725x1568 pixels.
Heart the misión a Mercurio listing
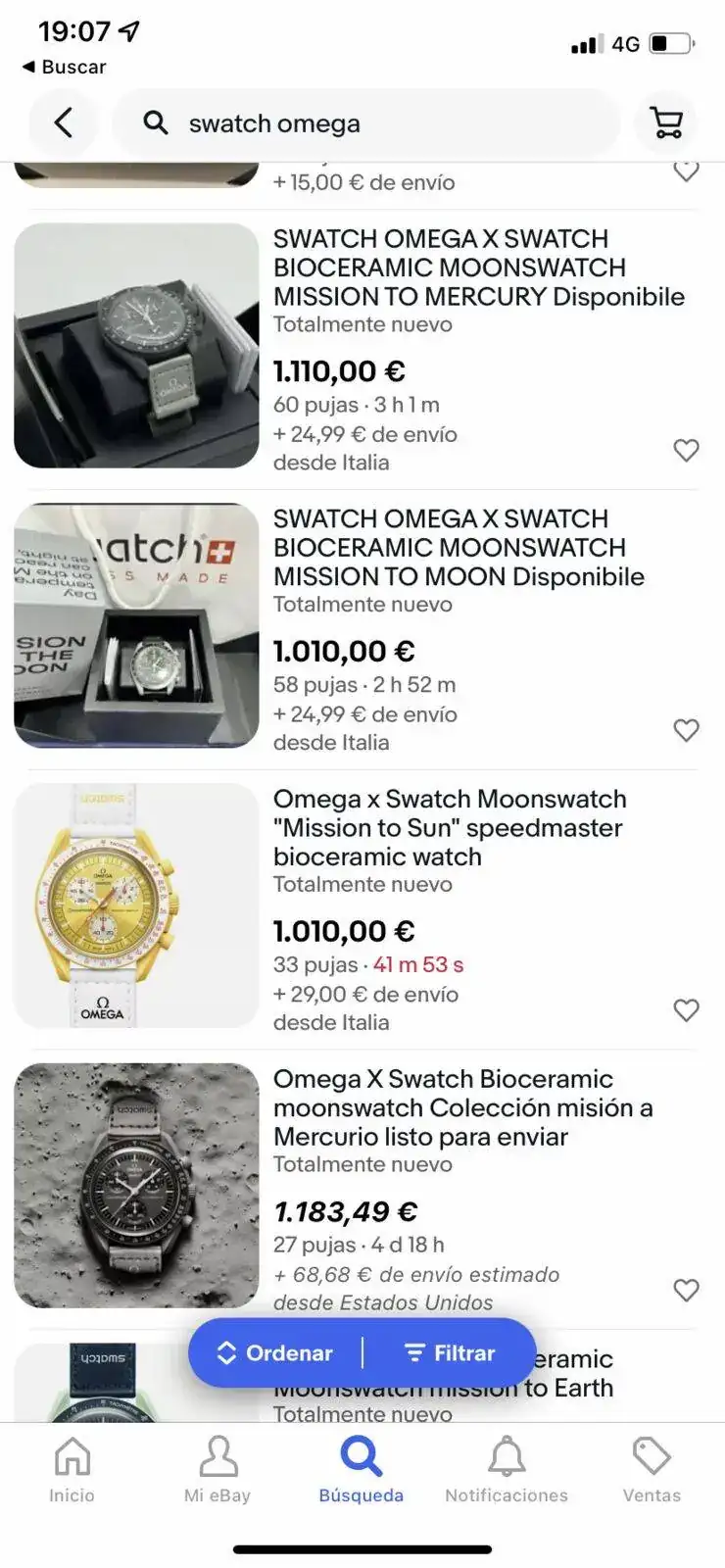pos(686,1290)
